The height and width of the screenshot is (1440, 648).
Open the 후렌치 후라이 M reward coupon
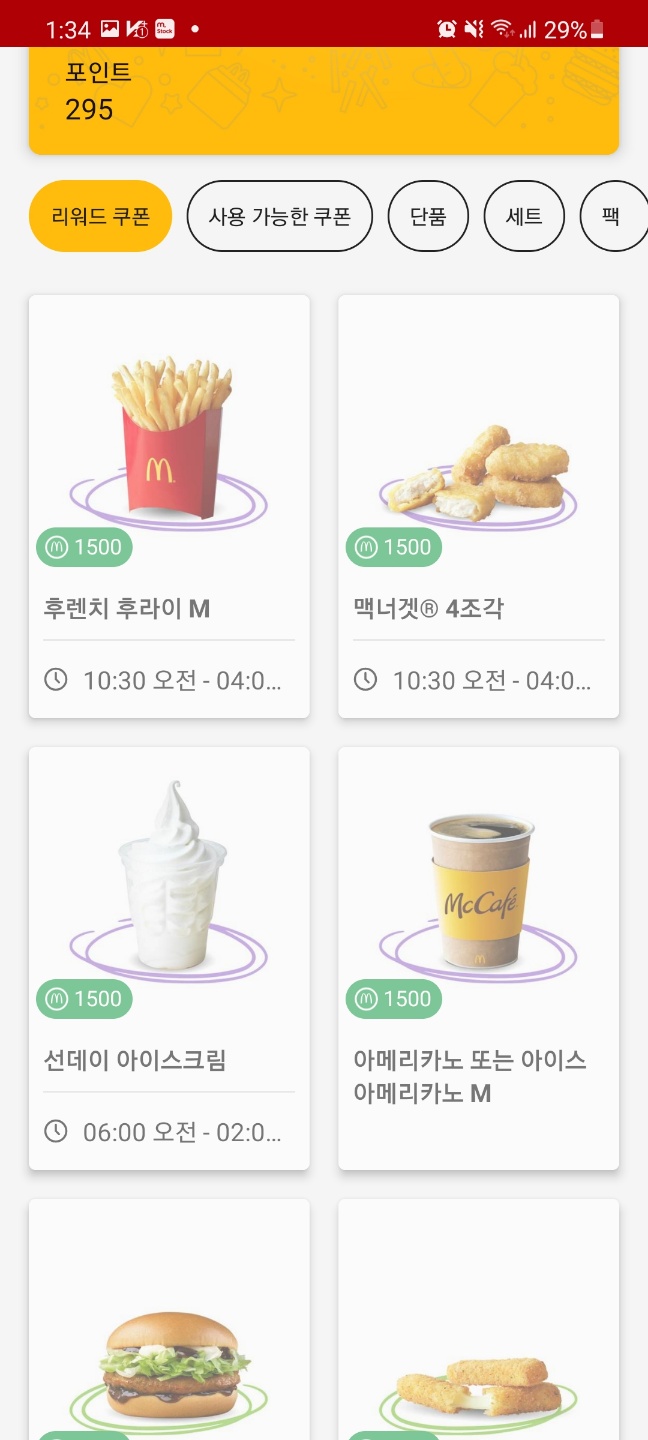click(169, 506)
